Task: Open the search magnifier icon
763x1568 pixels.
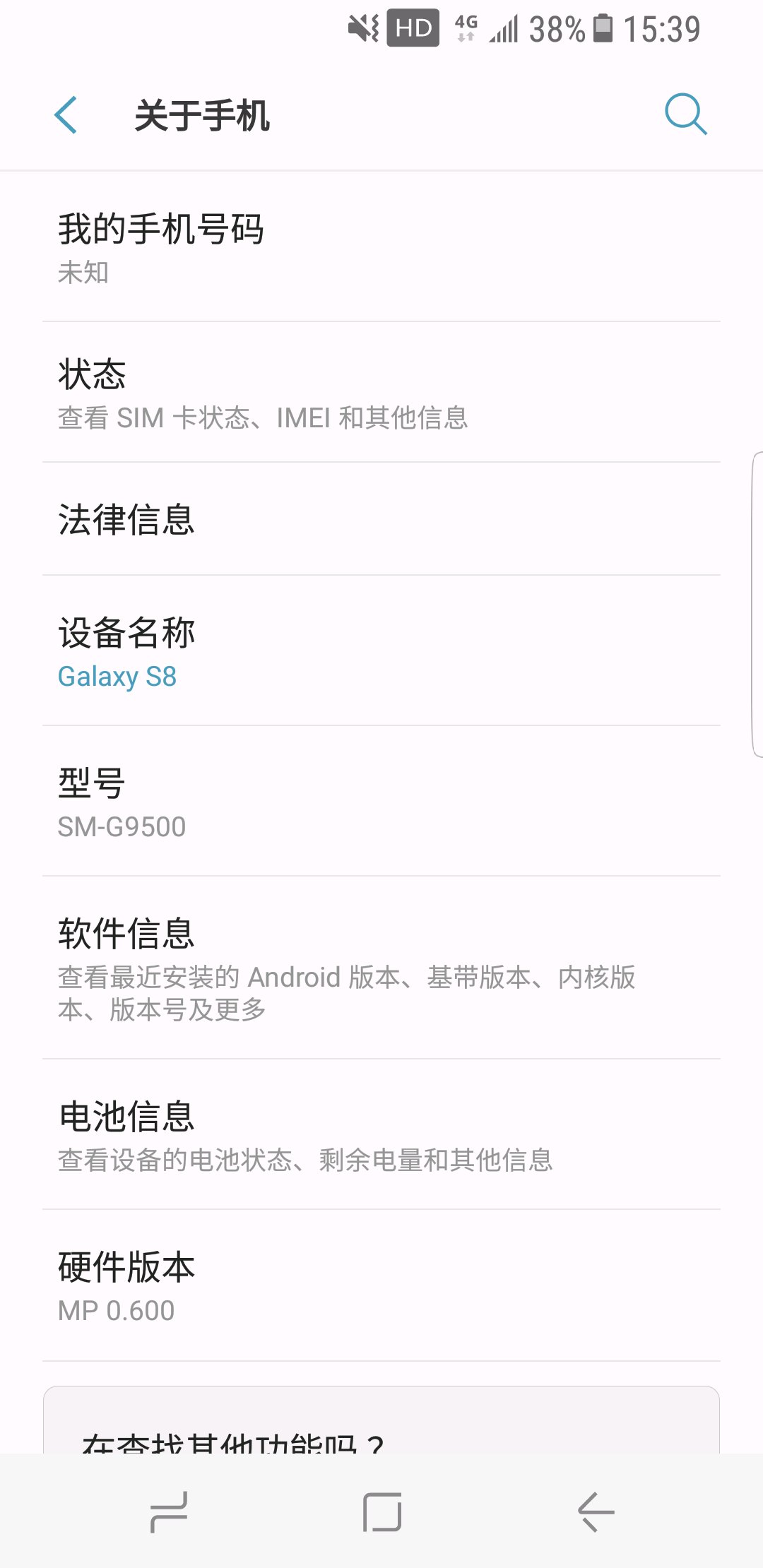Action: (685, 114)
